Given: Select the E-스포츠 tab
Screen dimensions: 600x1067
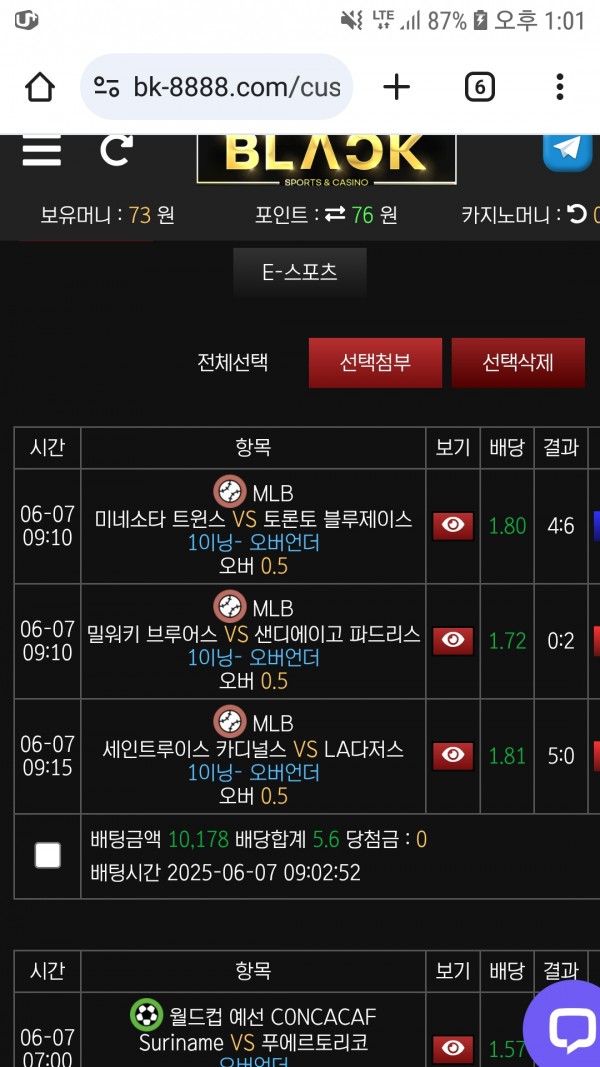Looking at the screenshot, I should tap(300, 272).
